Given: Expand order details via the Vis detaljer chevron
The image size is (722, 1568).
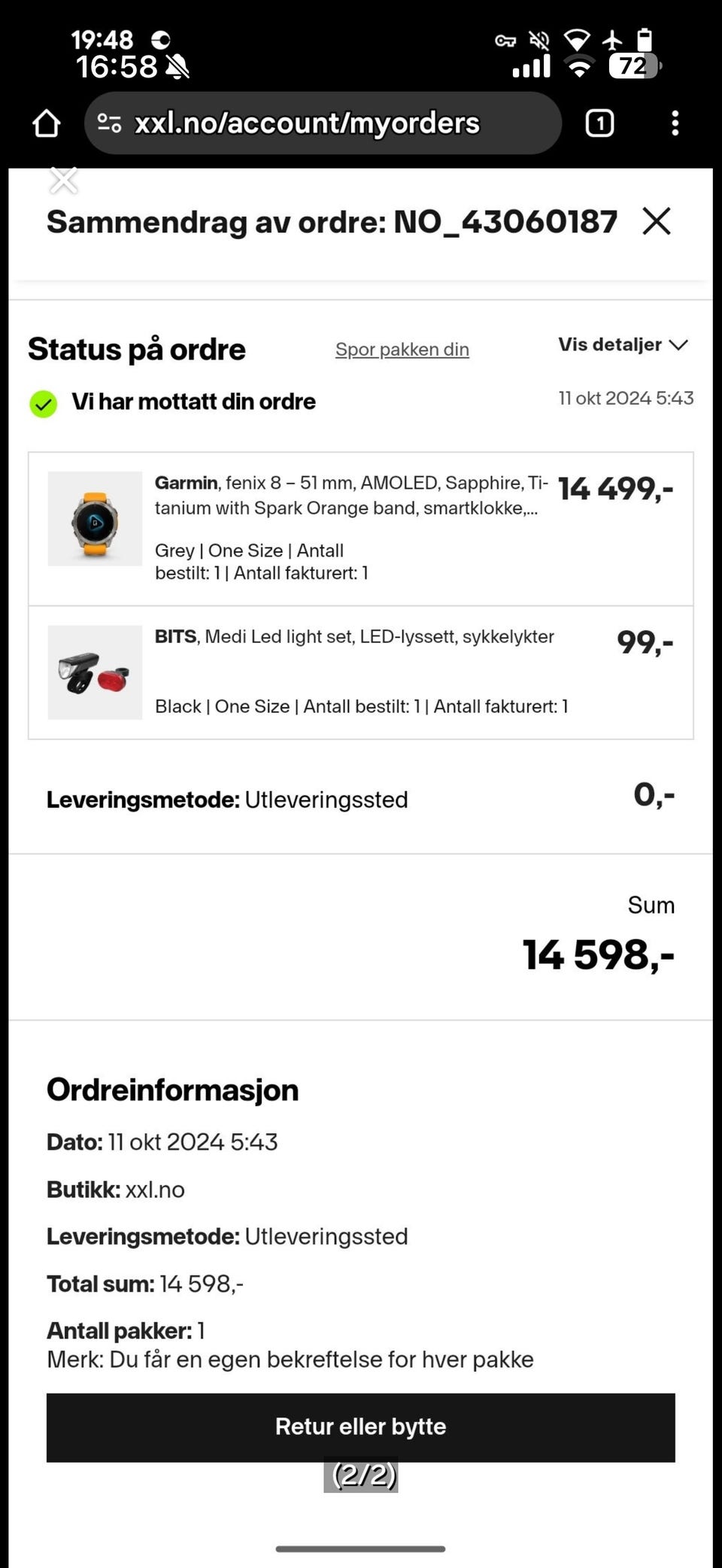Looking at the screenshot, I should click(x=678, y=345).
